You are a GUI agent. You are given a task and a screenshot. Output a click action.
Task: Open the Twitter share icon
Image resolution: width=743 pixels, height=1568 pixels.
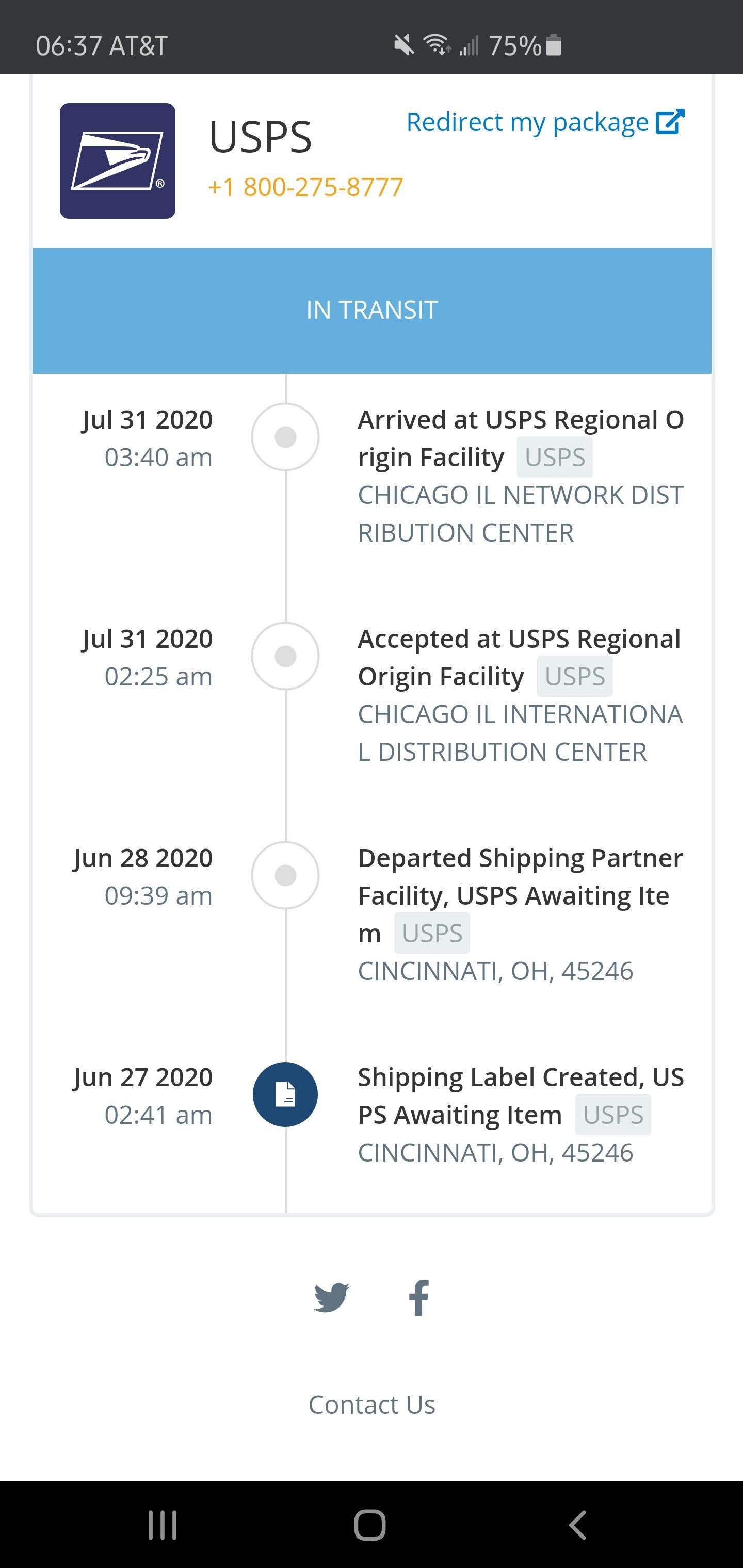pyautogui.click(x=331, y=1297)
